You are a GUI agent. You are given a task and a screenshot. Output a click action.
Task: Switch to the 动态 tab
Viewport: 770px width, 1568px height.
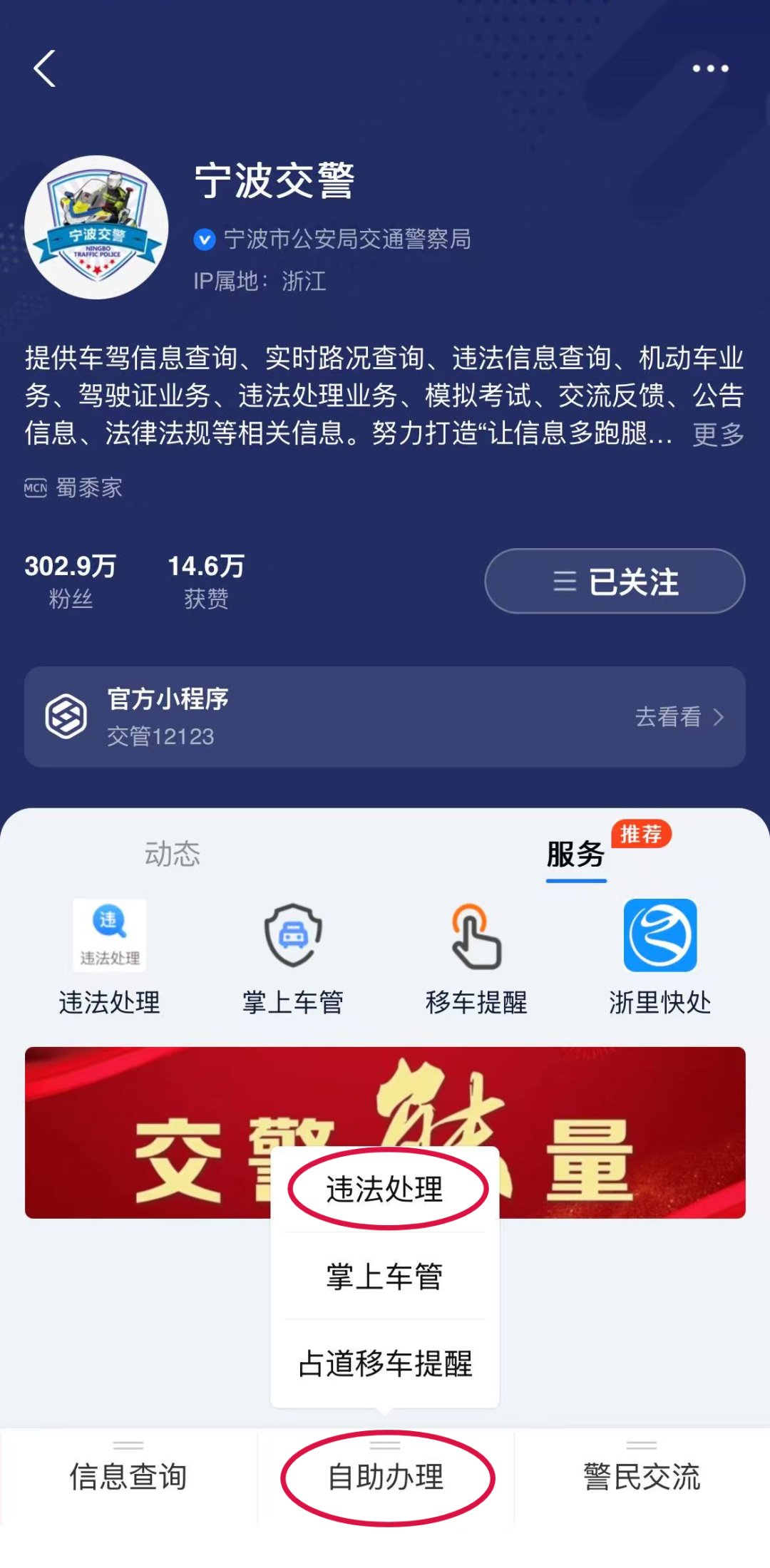pyautogui.click(x=173, y=853)
